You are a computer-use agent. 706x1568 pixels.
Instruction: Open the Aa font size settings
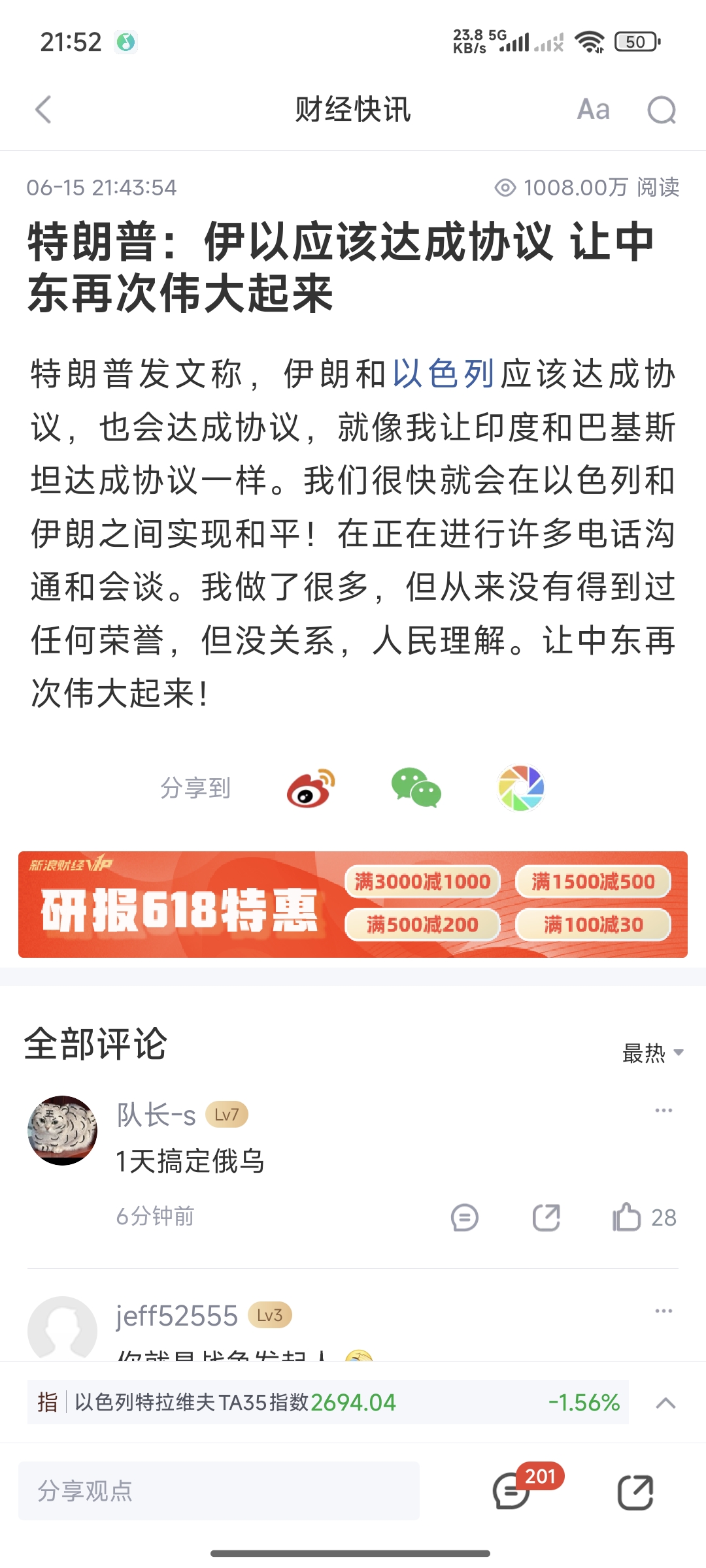pos(593,110)
